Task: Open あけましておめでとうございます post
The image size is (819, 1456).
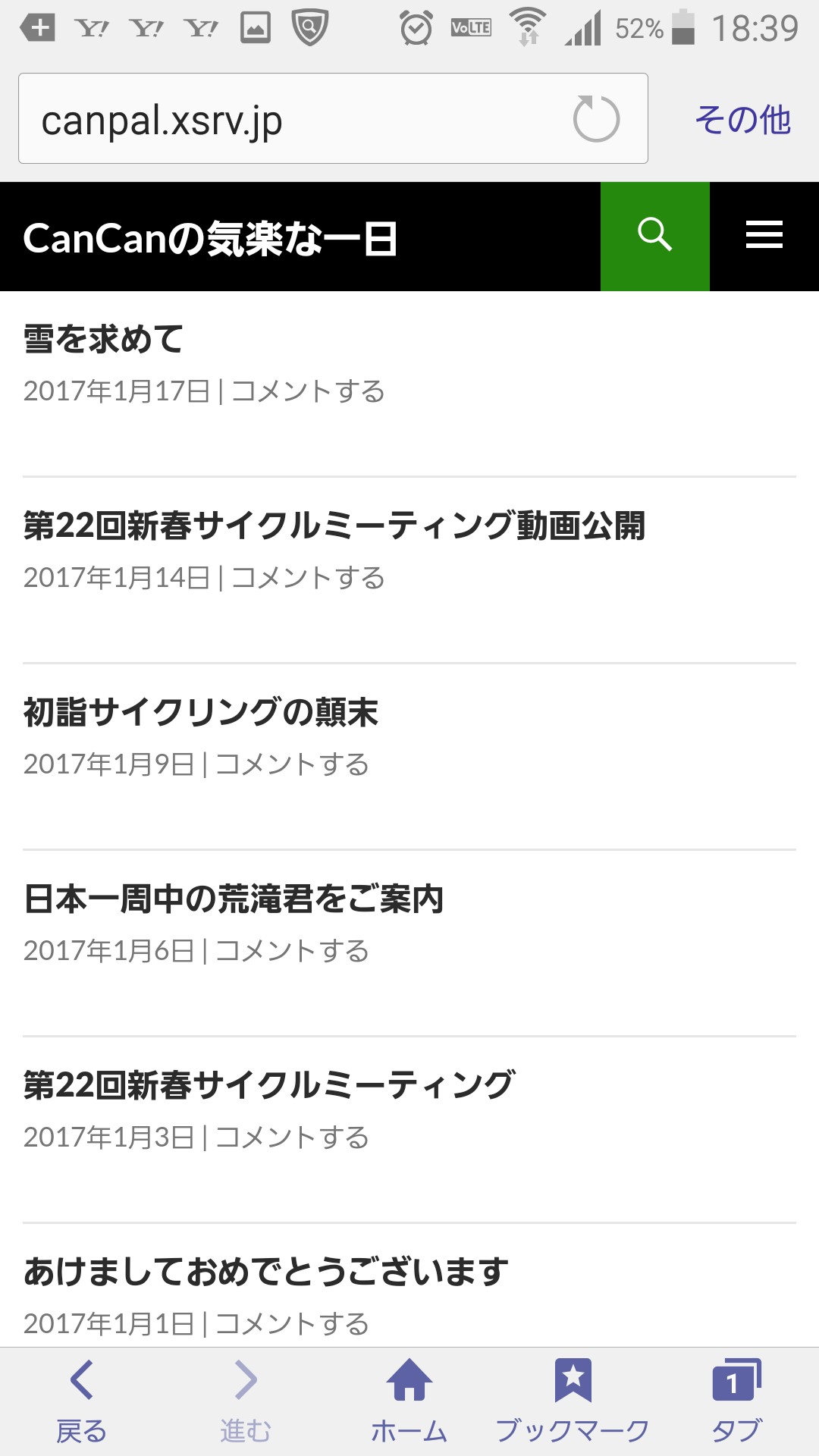Action: [x=266, y=1271]
